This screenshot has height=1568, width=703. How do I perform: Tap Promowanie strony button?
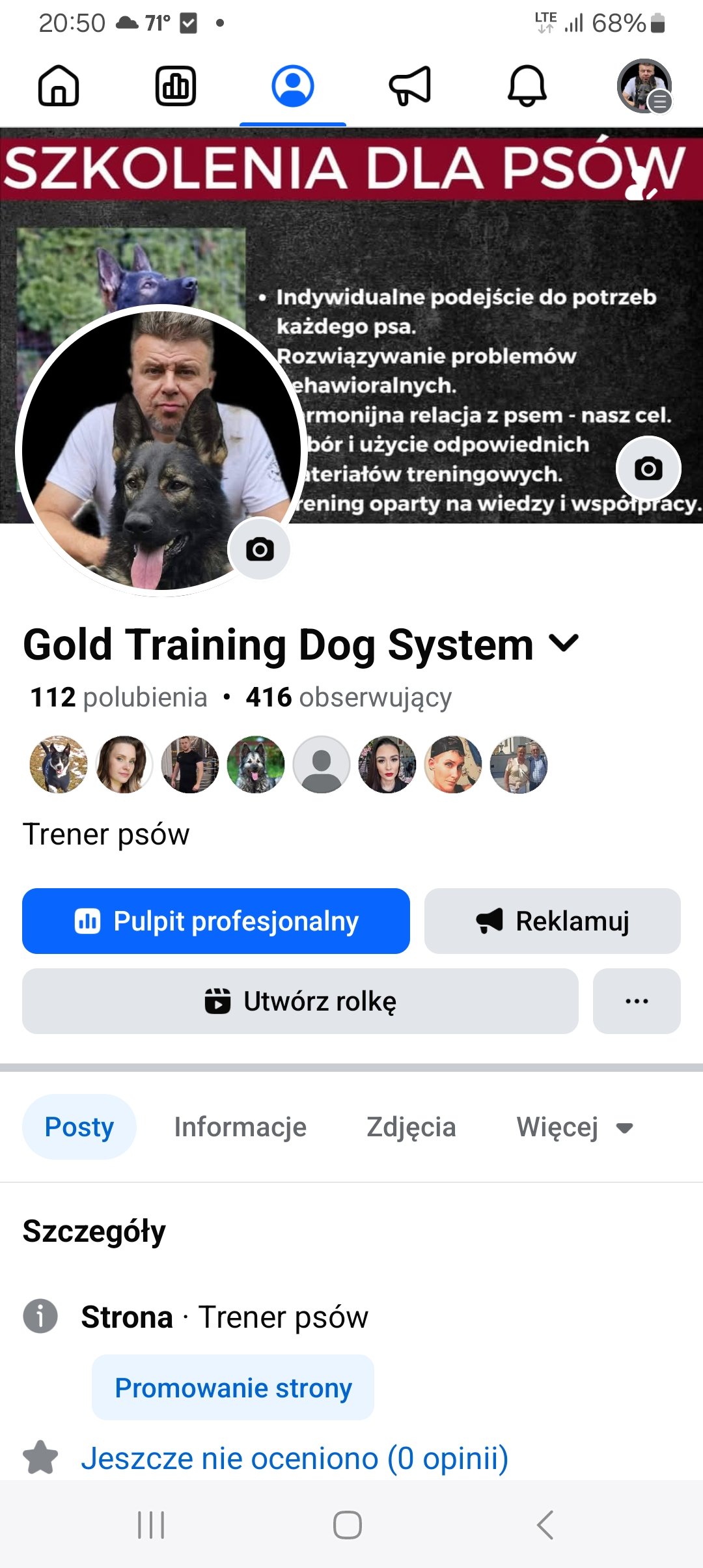click(x=233, y=1387)
